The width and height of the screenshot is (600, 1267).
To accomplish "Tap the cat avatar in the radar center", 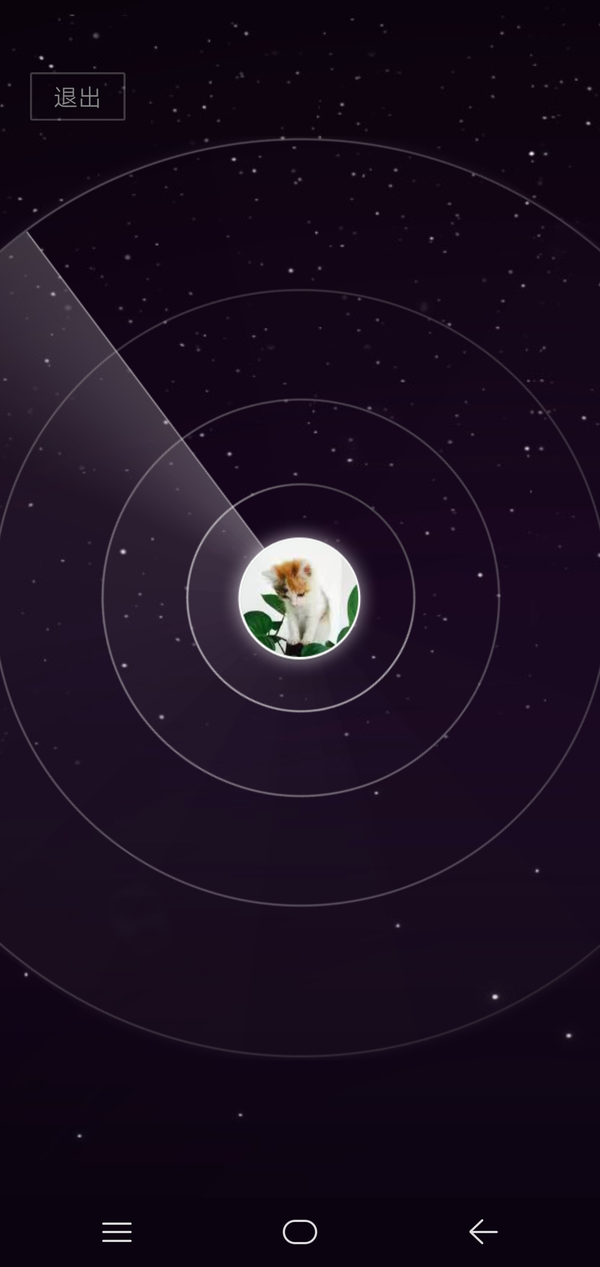I will 299,598.
